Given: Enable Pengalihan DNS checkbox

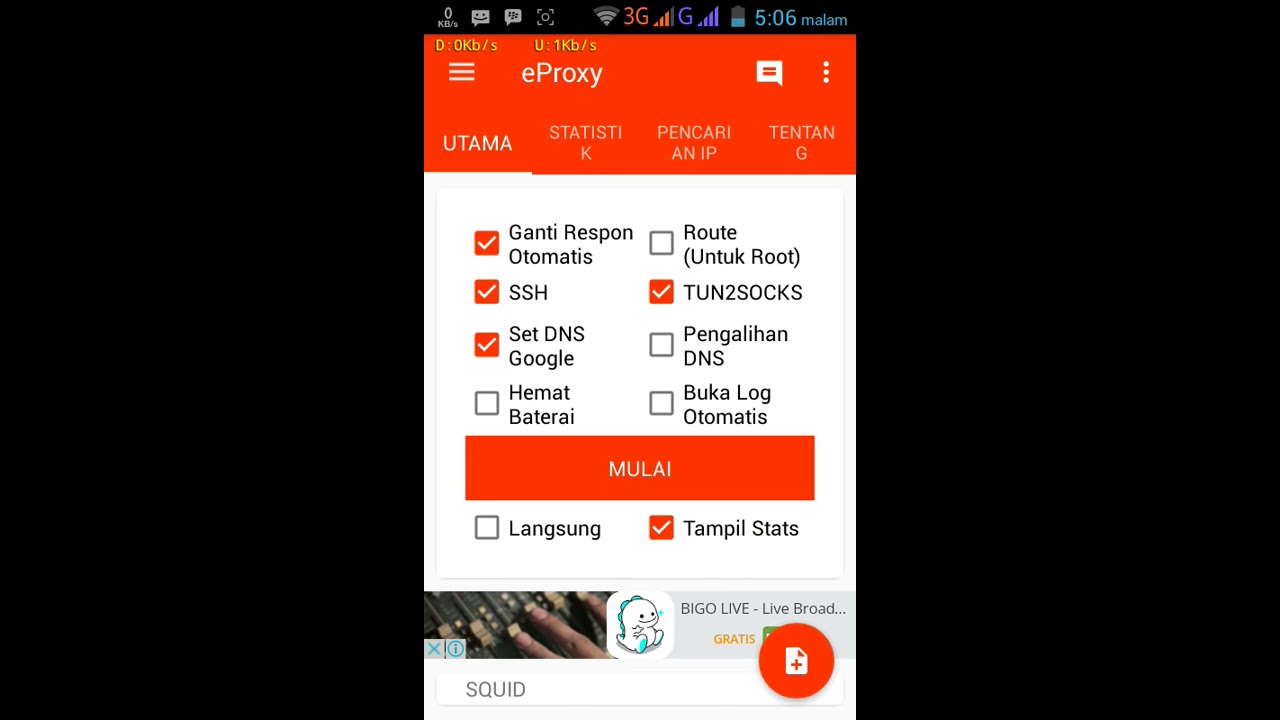Looking at the screenshot, I should pos(661,345).
